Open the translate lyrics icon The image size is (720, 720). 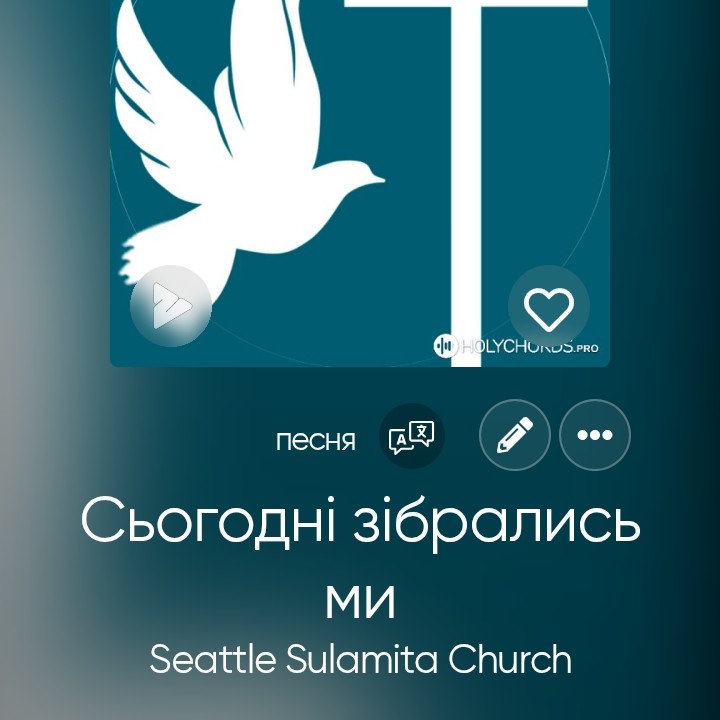coord(412,436)
